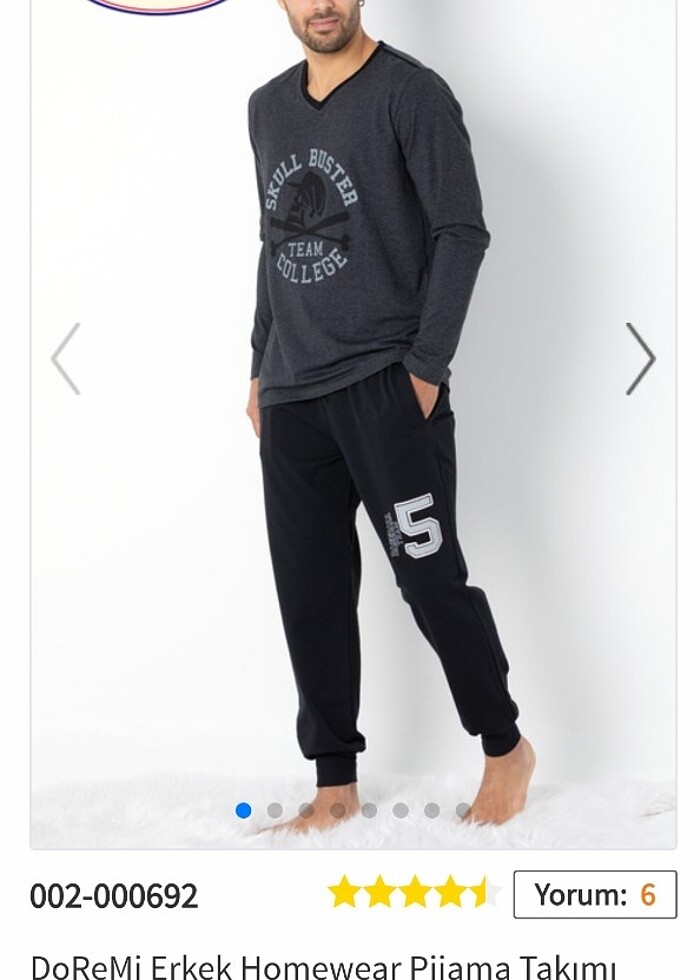Go back to the previous product photo

tap(65, 358)
